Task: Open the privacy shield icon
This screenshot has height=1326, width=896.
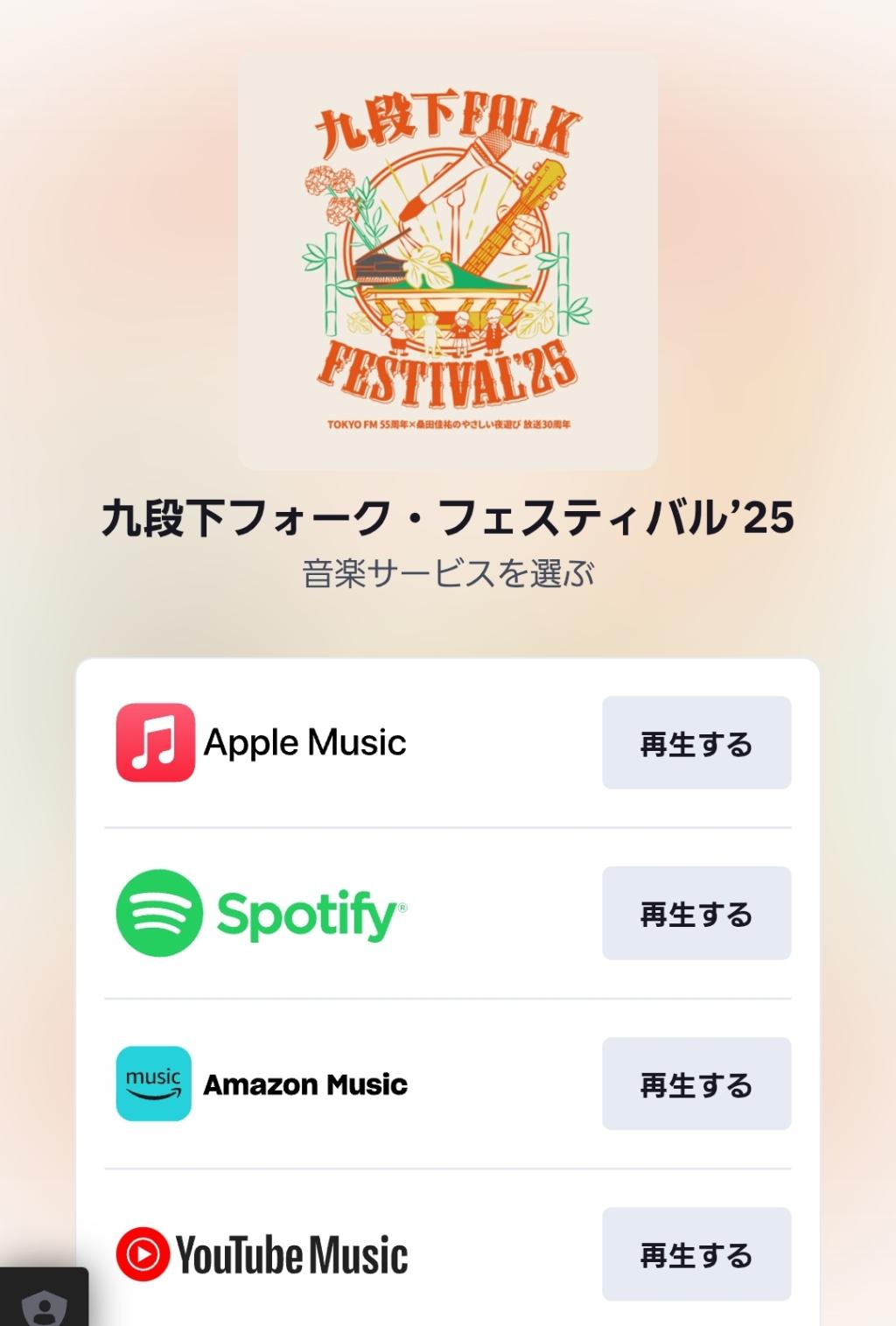Action: pos(44,1306)
